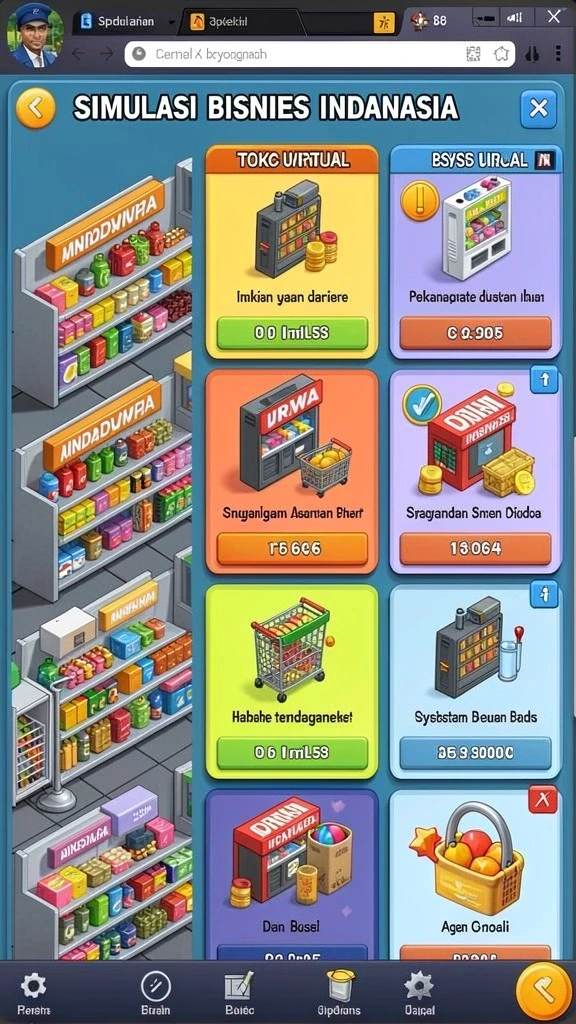Focus the browser address bar

(x=319, y=55)
